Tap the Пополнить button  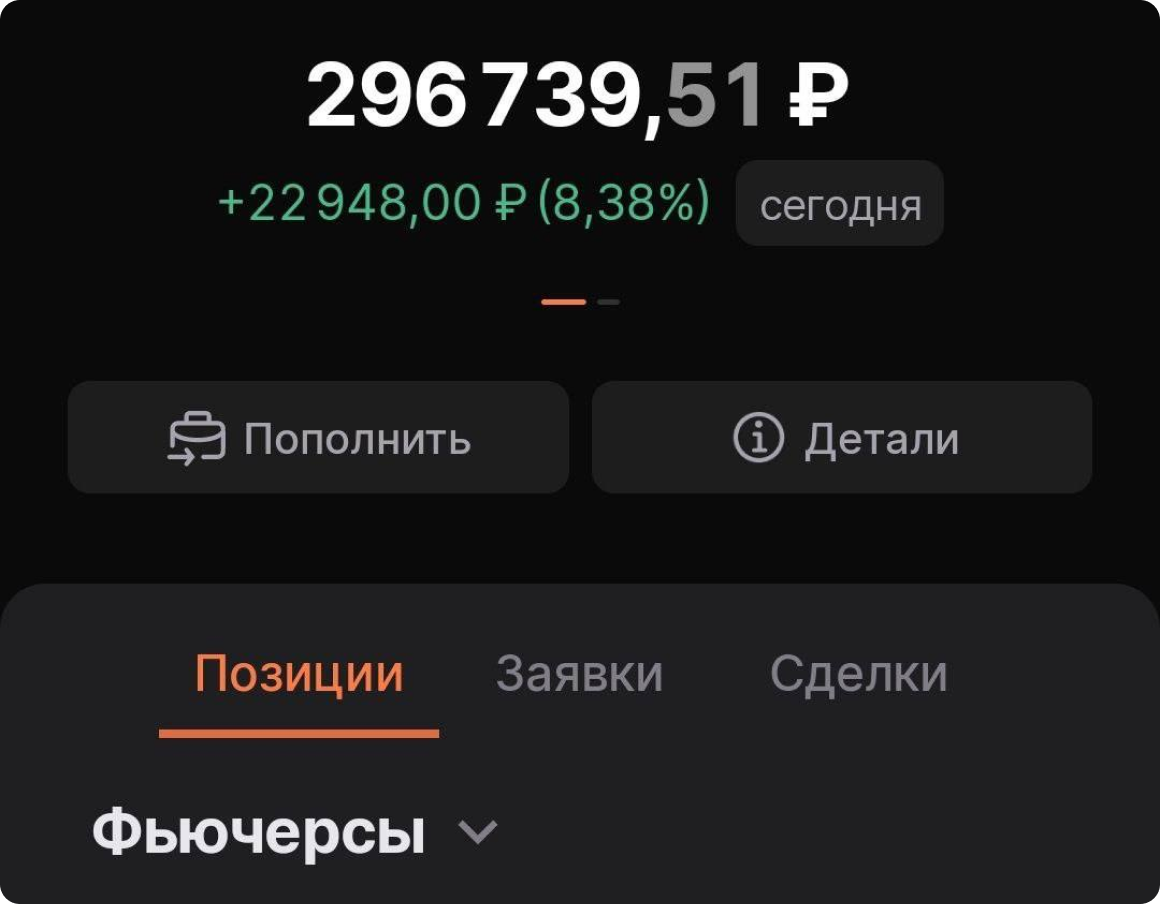[x=318, y=438]
